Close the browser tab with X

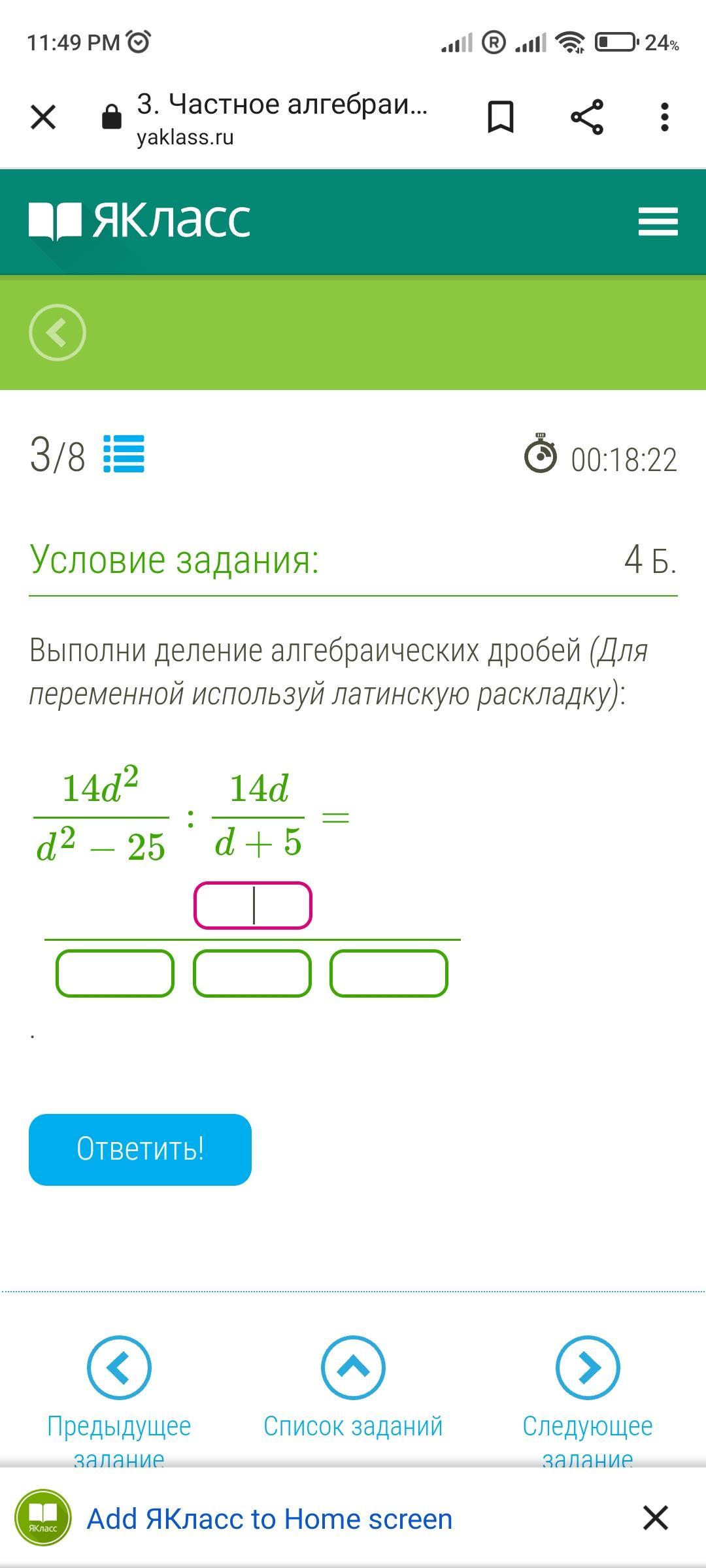(43, 118)
